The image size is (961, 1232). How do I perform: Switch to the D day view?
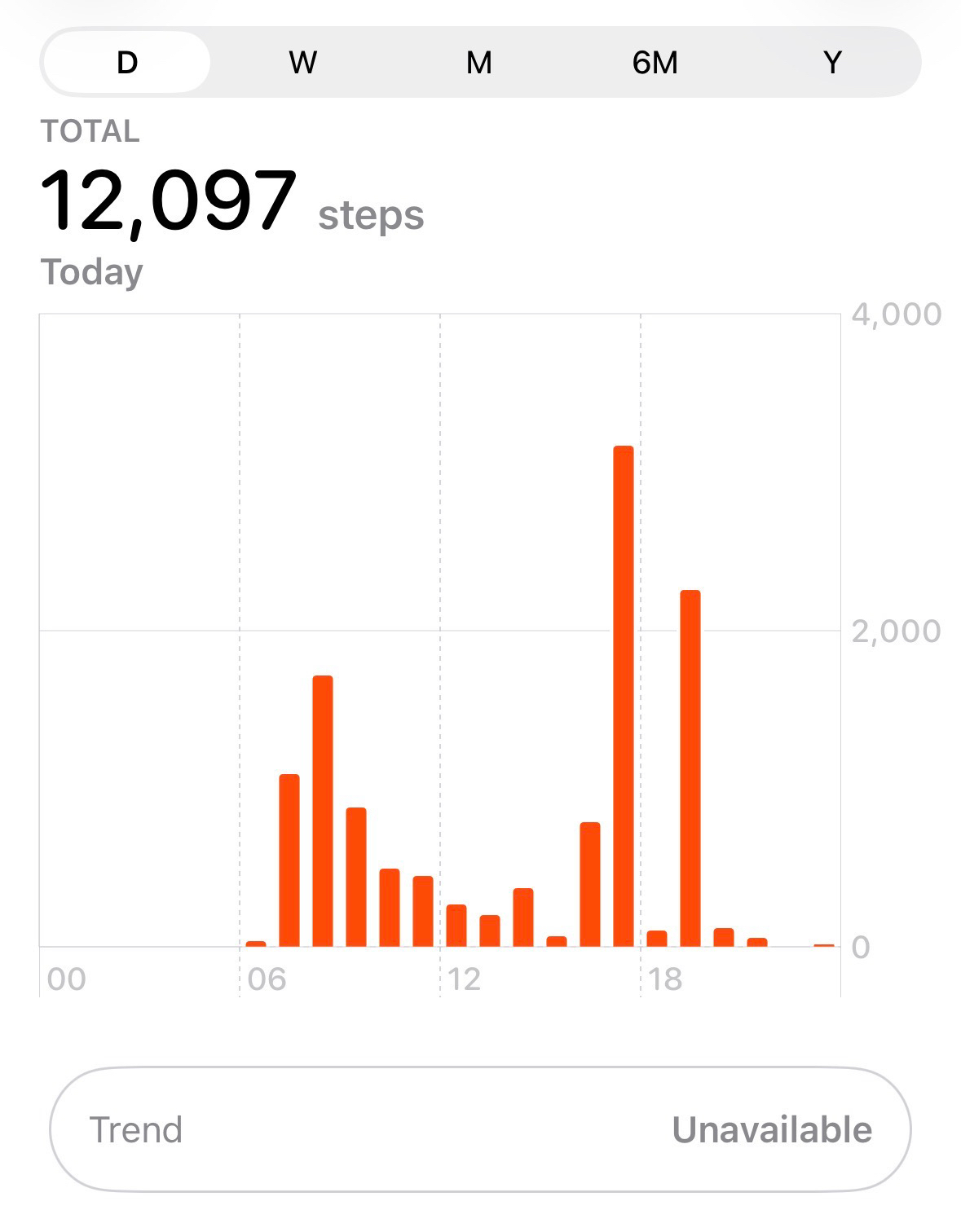(x=127, y=62)
